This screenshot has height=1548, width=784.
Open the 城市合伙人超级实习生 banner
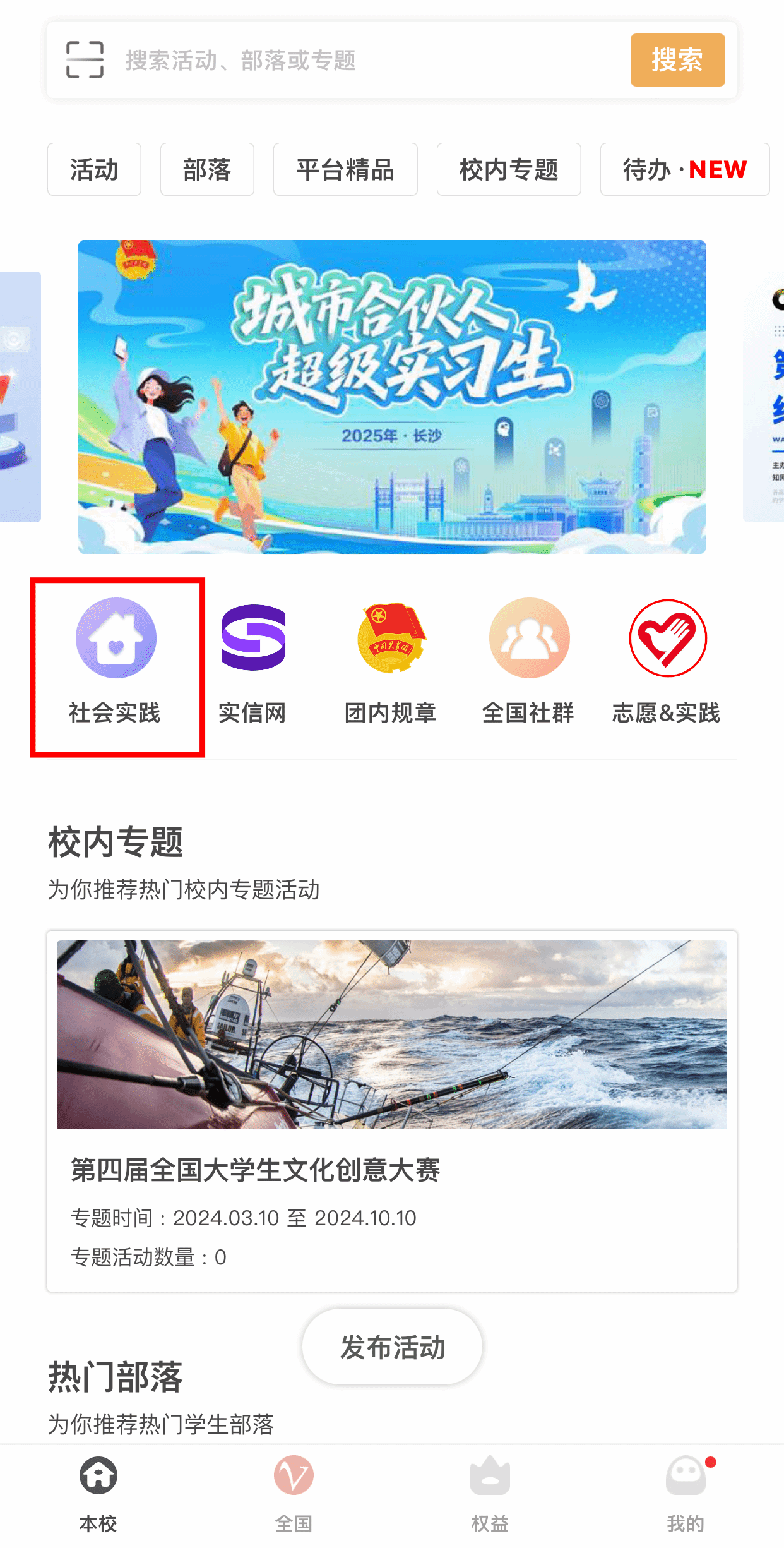coord(392,397)
